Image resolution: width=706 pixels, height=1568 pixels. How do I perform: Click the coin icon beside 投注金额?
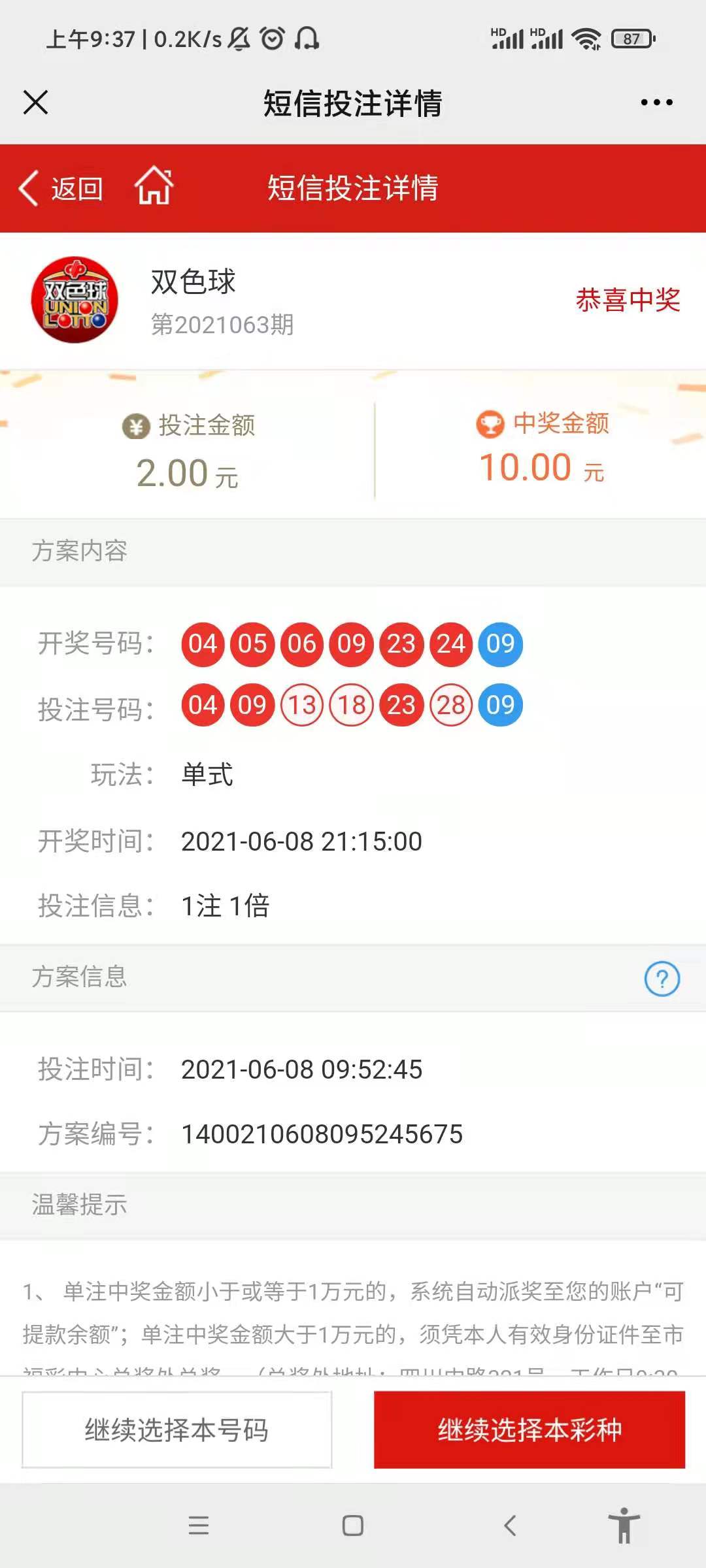pyautogui.click(x=137, y=426)
